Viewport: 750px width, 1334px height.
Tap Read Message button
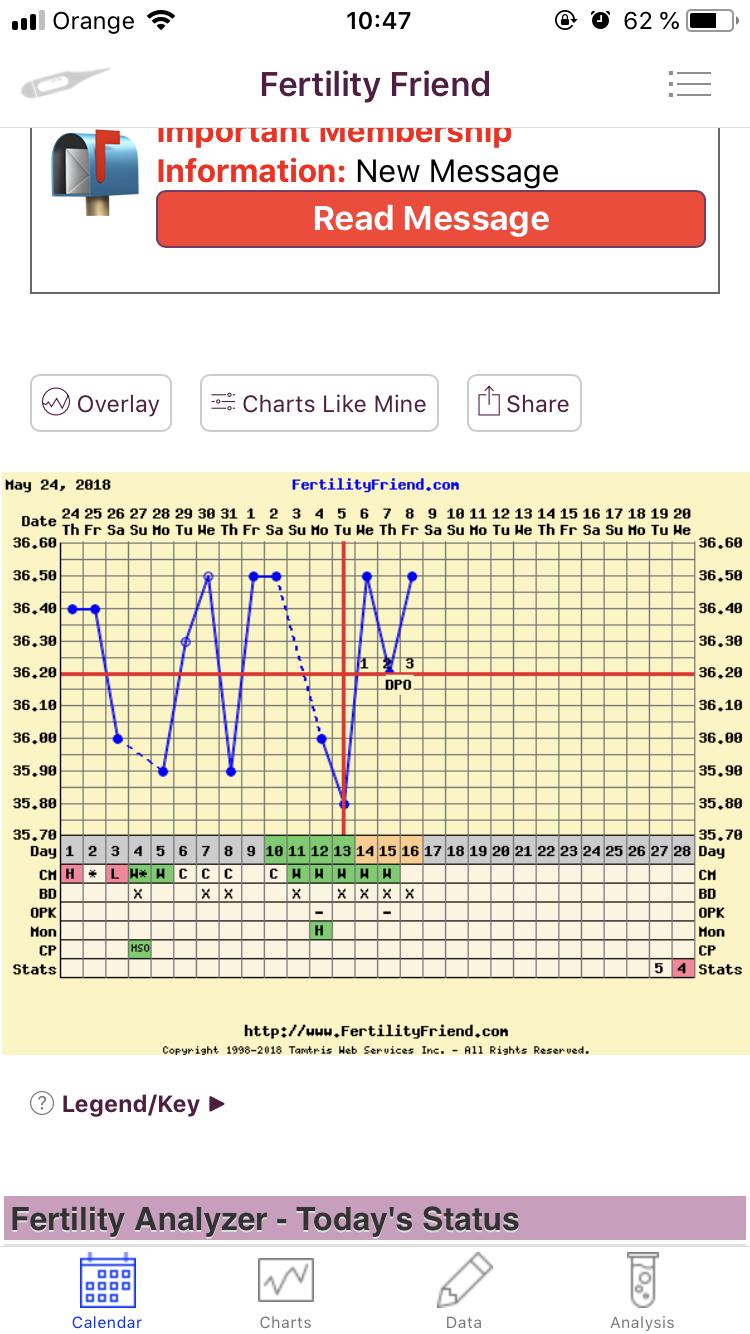(x=431, y=218)
